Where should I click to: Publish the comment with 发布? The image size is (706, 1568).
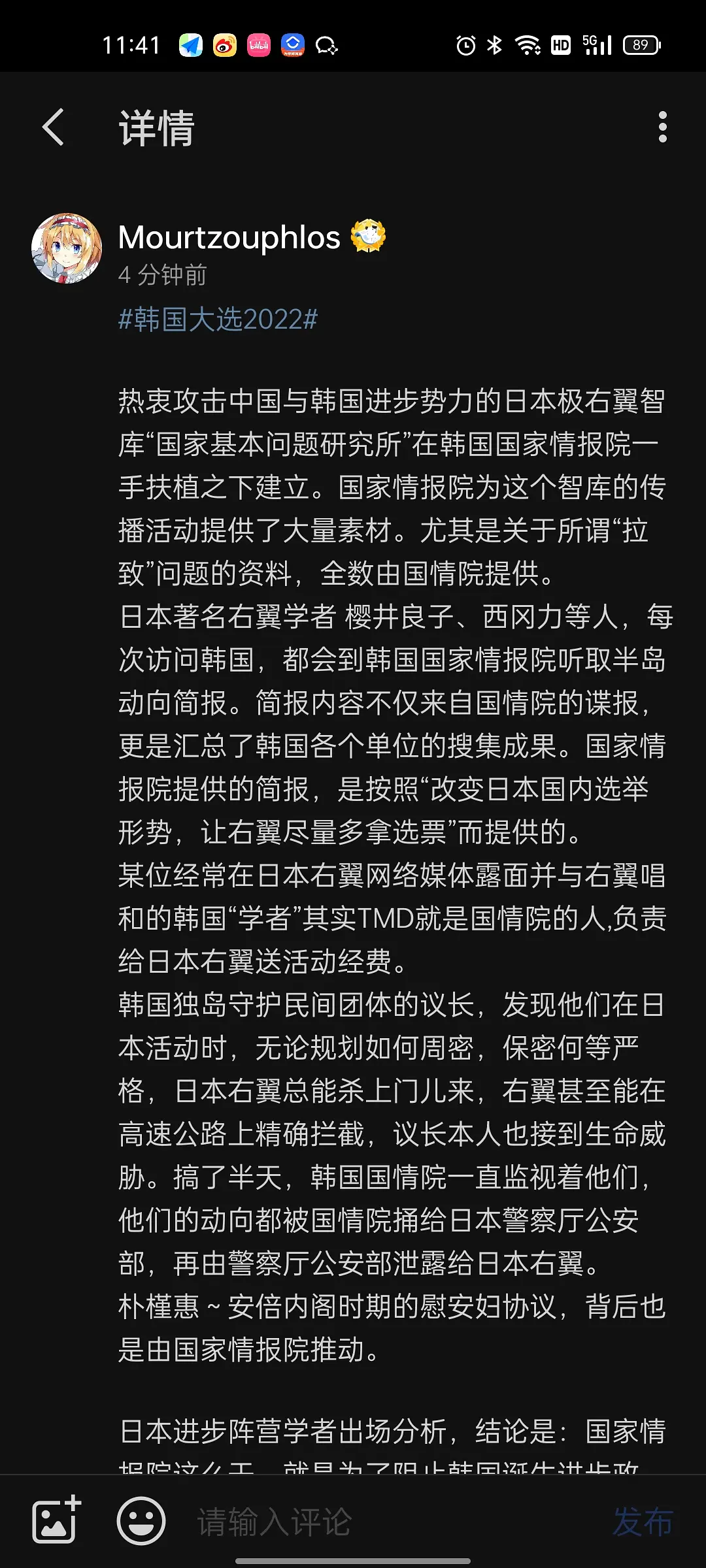pyautogui.click(x=642, y=1522)
